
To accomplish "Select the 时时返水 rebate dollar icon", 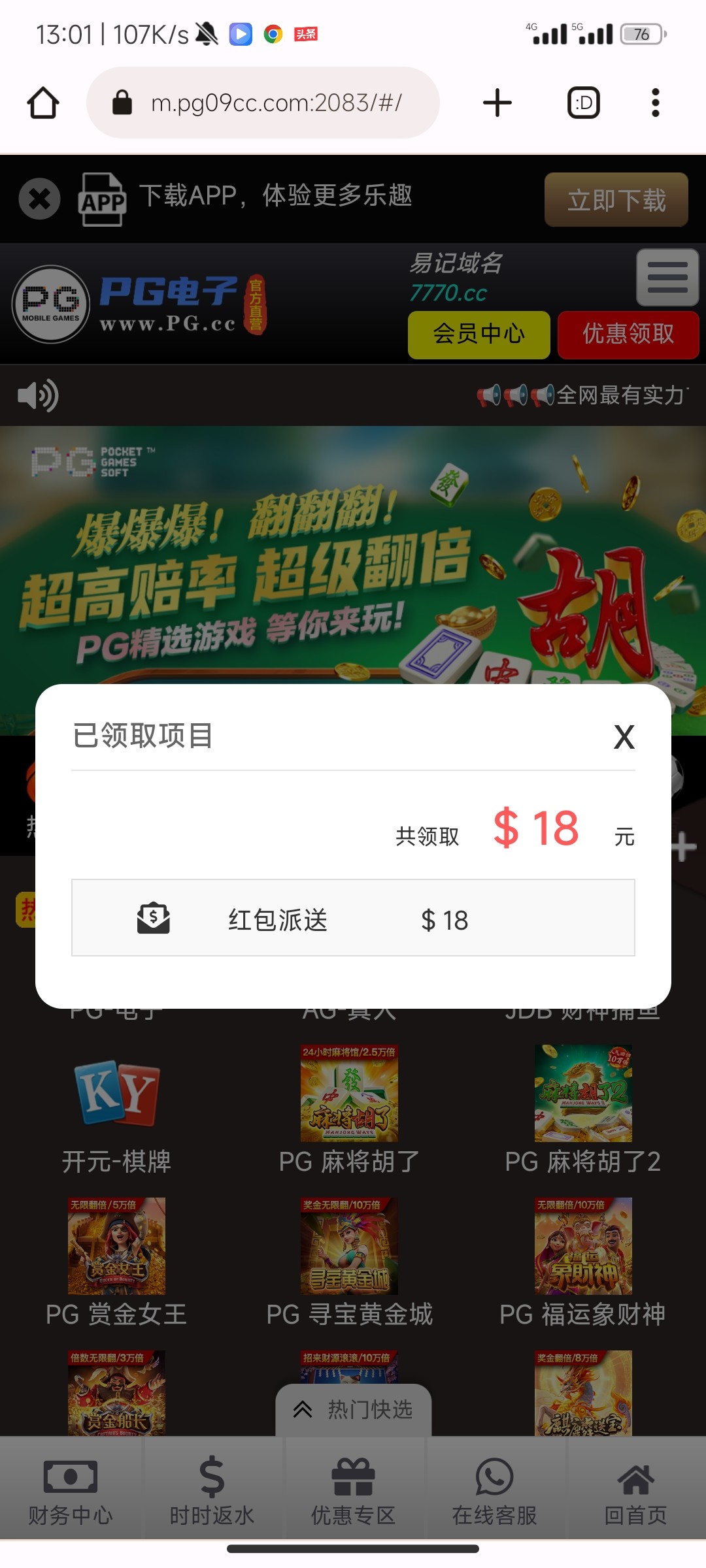I will [x=211, y=1490].
